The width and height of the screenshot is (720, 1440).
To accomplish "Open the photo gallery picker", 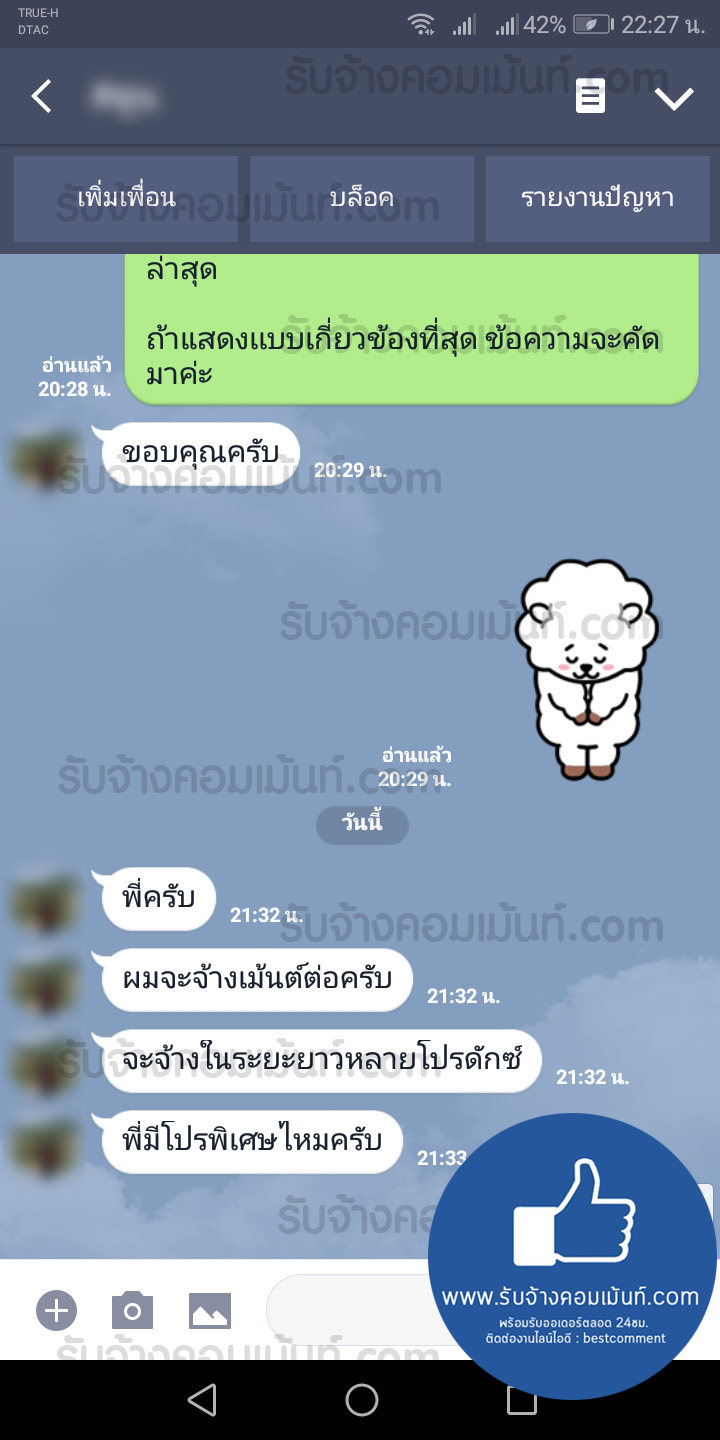I will tap(210, 1310).
